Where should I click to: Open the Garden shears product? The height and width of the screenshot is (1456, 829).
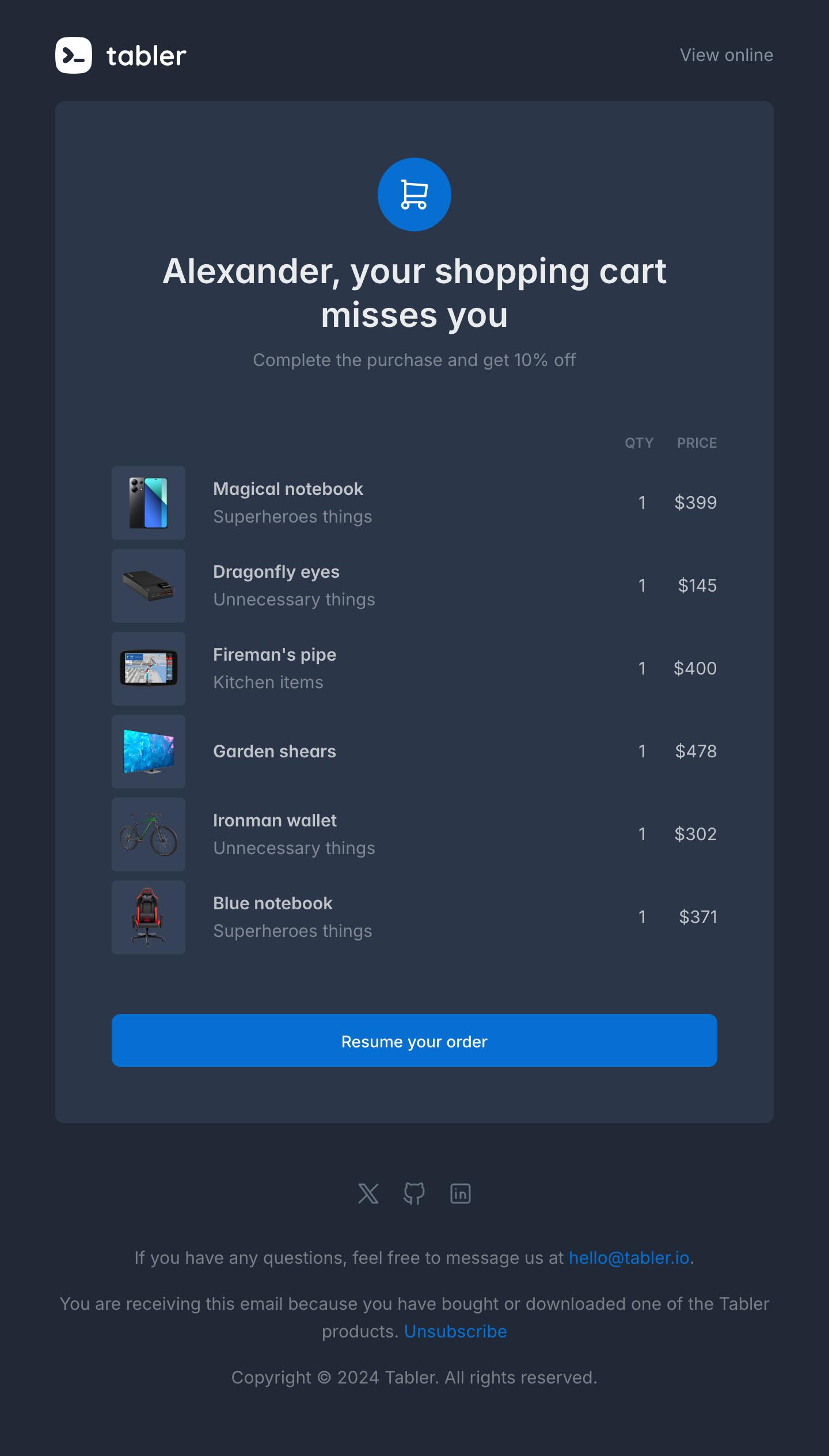(275, 752)
